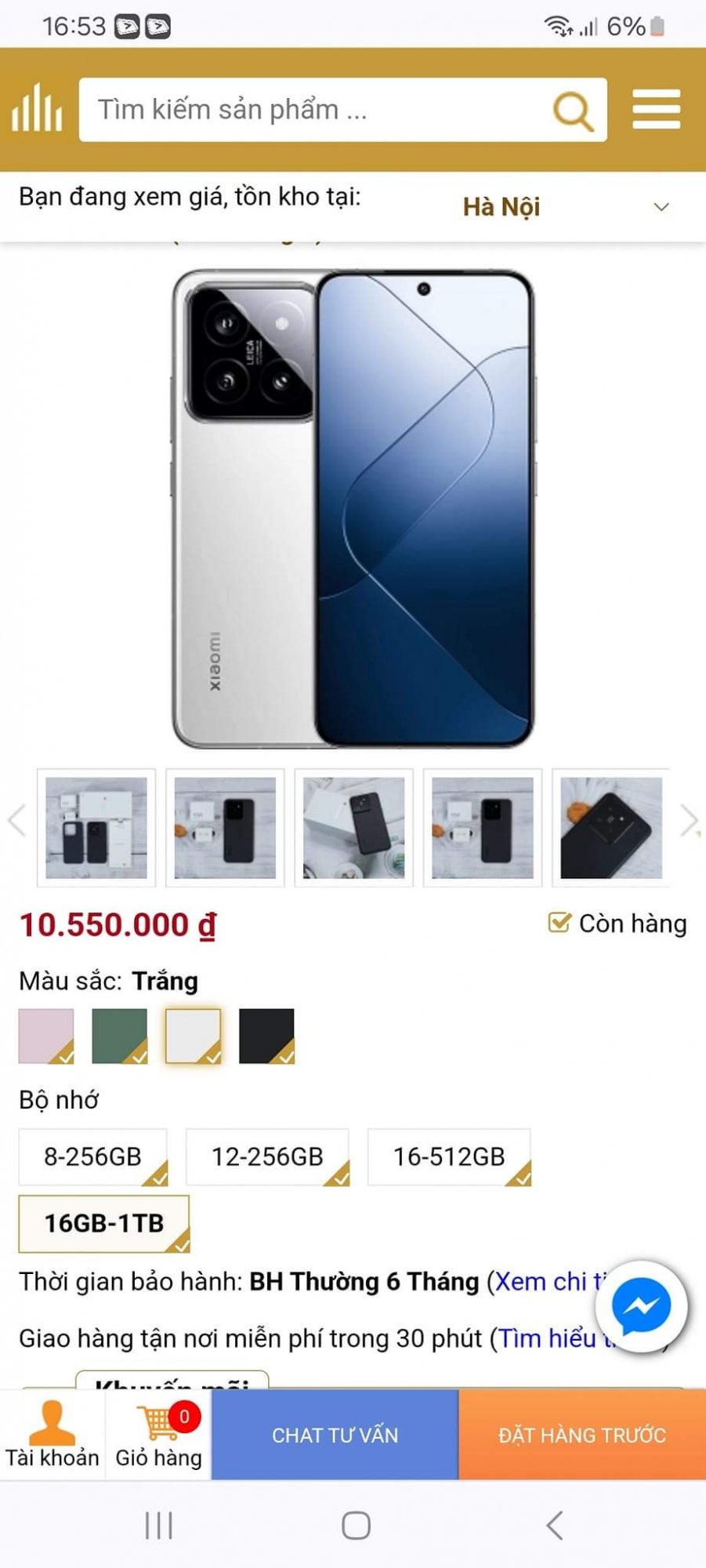Tap the product search field
The height and width of the screenshot is (1568, 706).
click(x=313, y=110)
